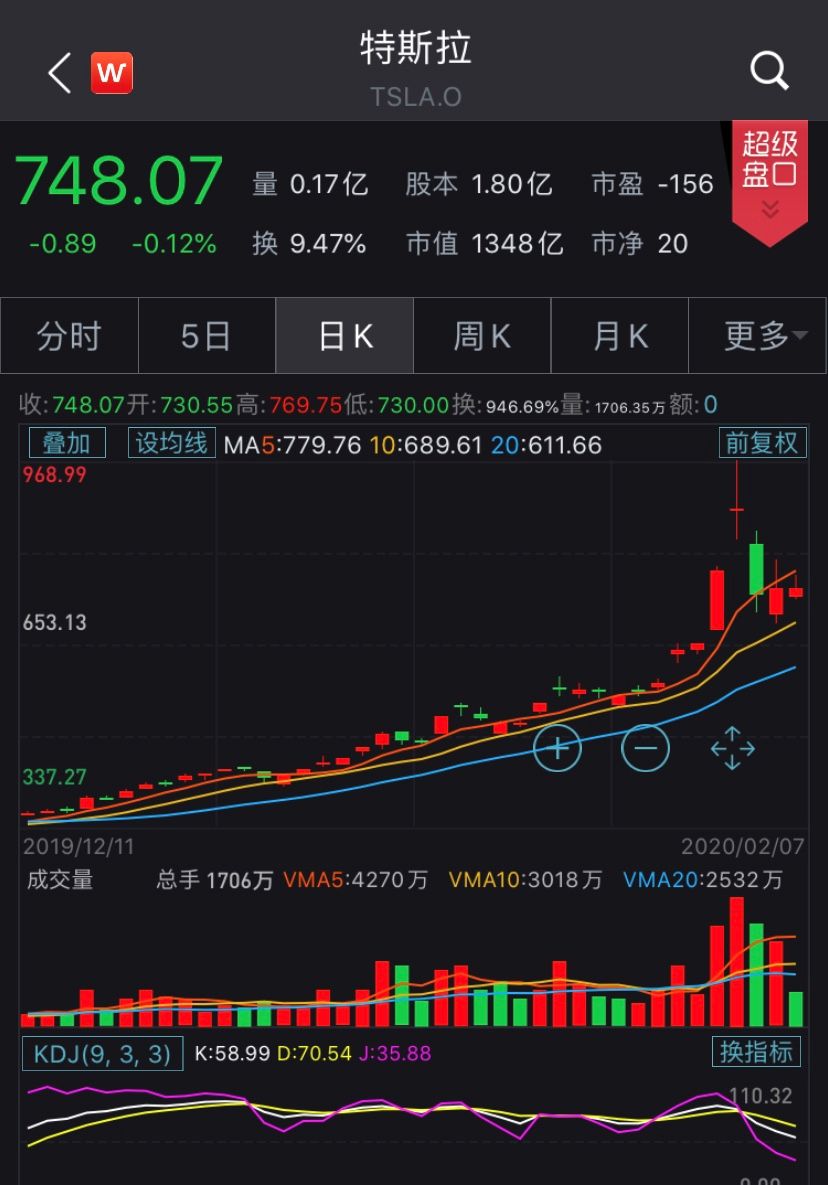Zoom in the K-line chart
Viewport: 828px width, 1185px height.
[x=557, y=747]
